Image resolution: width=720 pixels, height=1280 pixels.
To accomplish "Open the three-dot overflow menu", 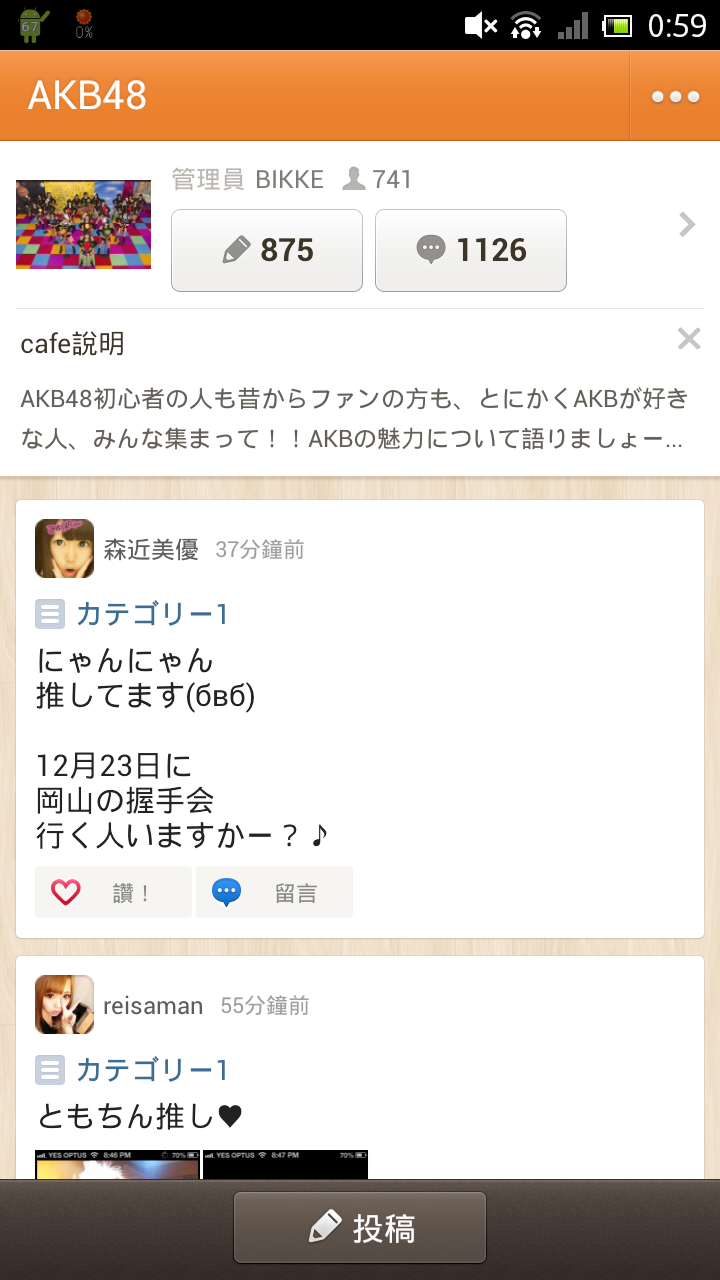I will coord(675,97).
